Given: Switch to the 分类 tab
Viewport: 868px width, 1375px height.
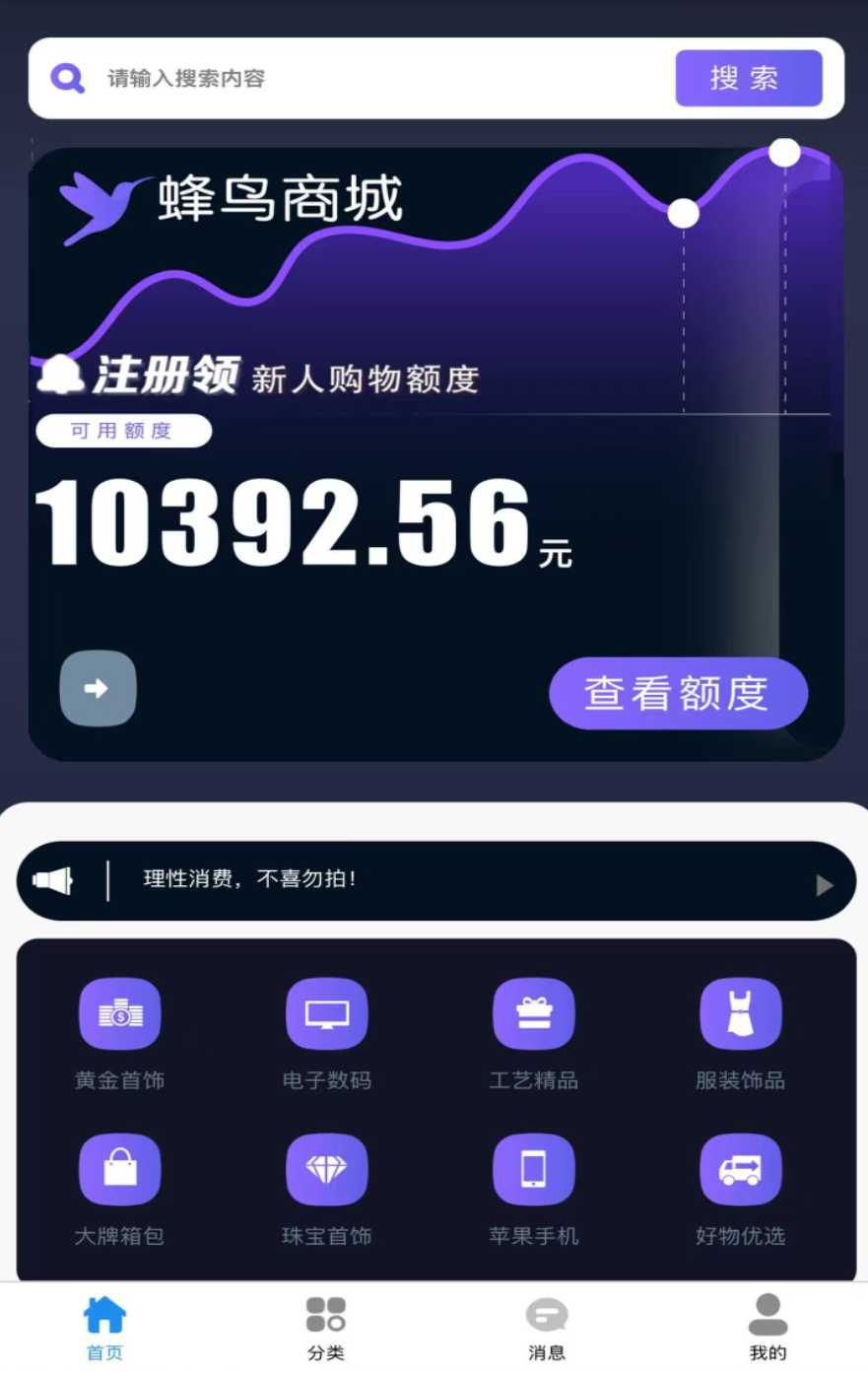Looking at the screenshot, I should pos(326,1327).
